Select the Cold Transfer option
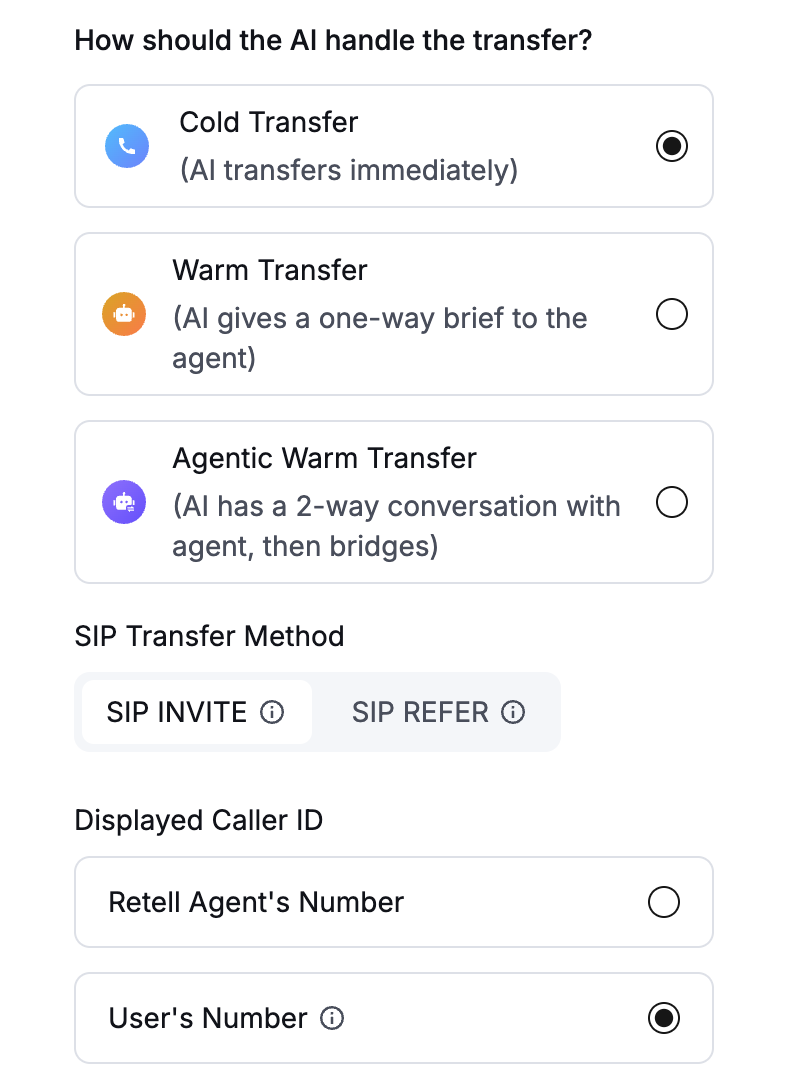 pos(671,147)
